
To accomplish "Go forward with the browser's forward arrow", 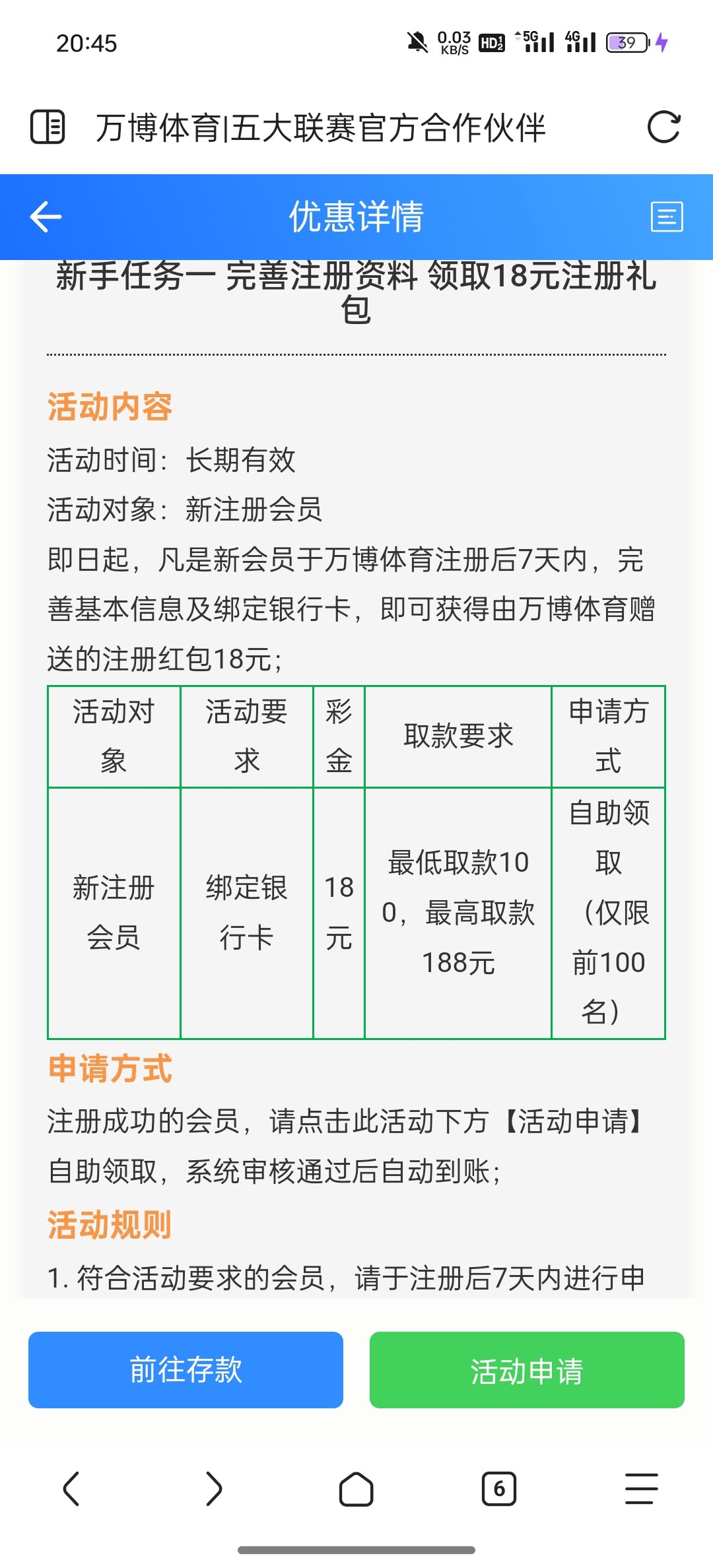I will coord(214,1489).
